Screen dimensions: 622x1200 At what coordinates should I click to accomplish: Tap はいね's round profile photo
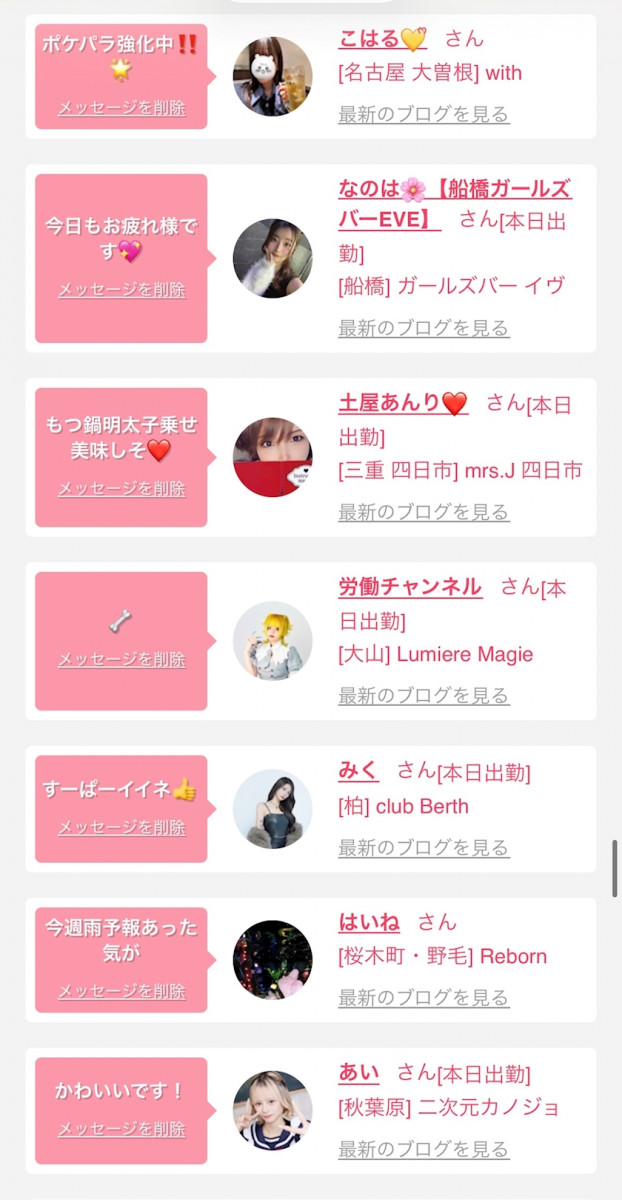pyautogui.click(x=272, y=959)
